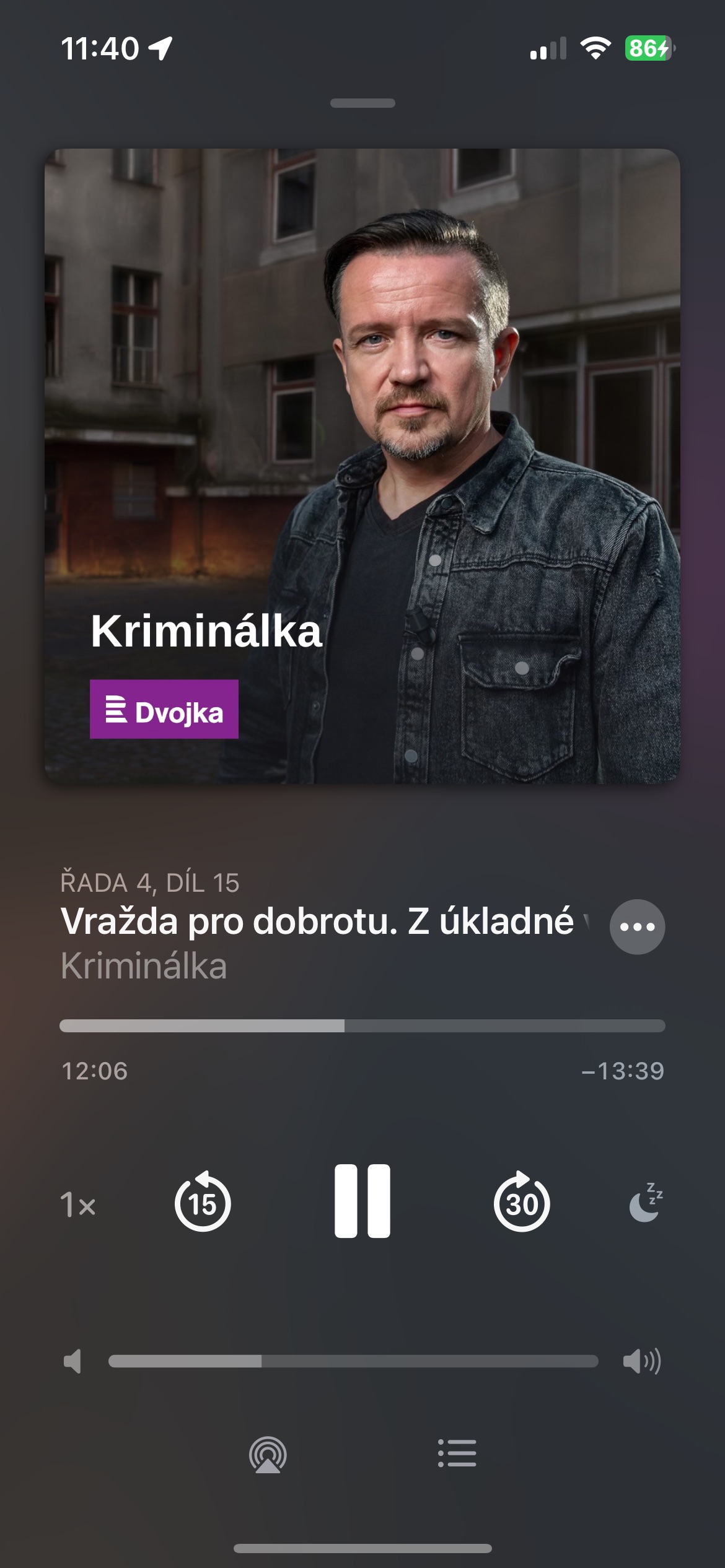Viewport: 725px width, 1568px height.
Task: Skip back 15 seconds
Action: pos(203,1203)
